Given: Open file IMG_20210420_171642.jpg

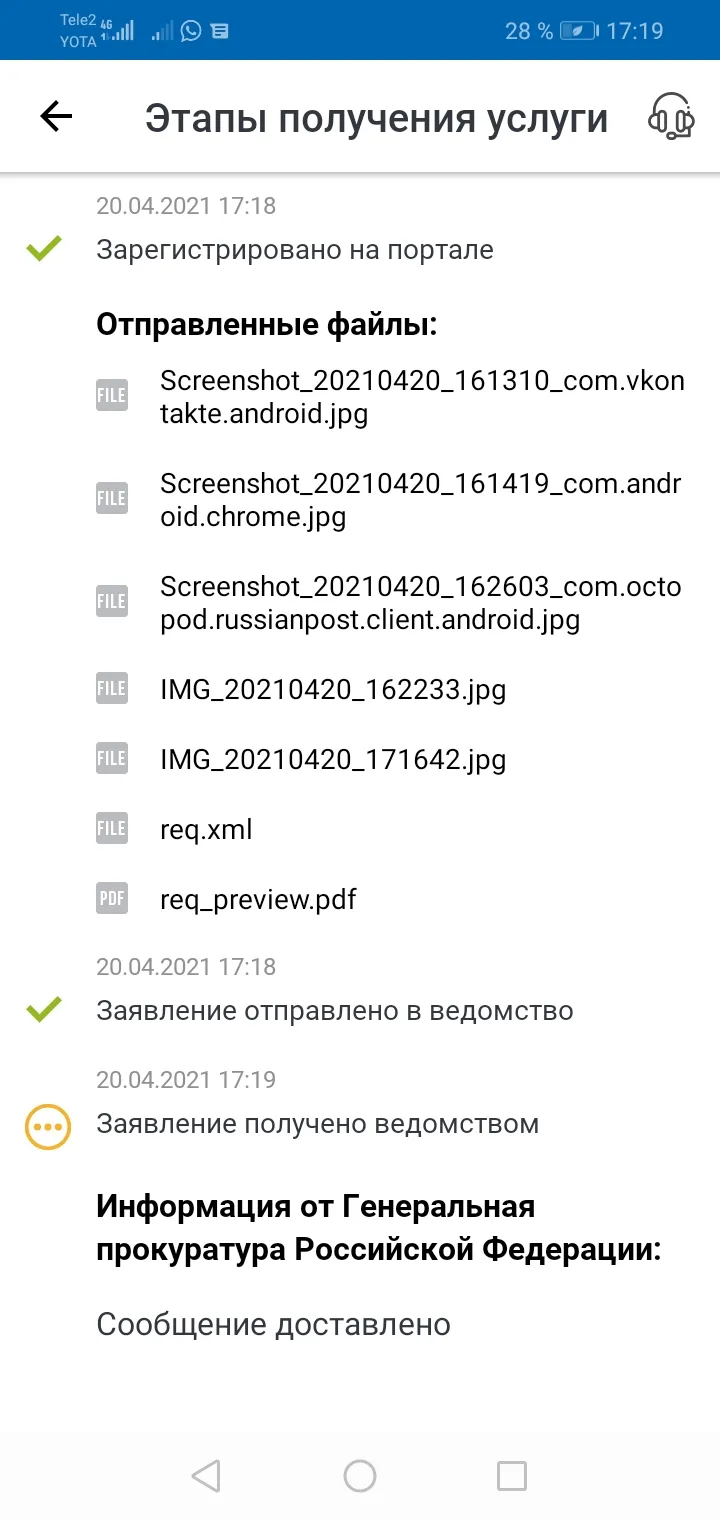Looking at the screenshot, I should tap(301, 759).
